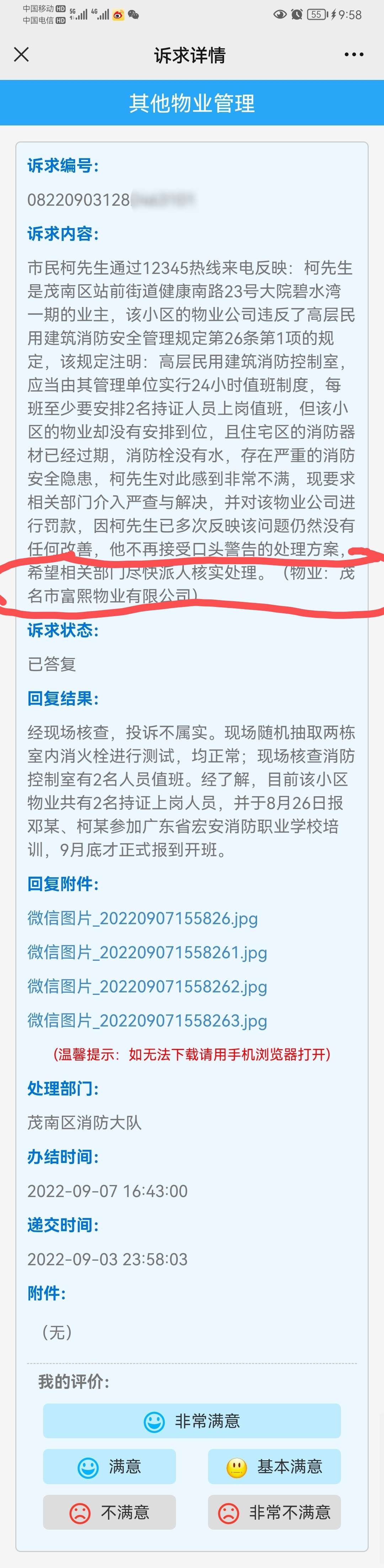Mark the reply as 非常不满意
This screenshot has height=1568, width=384.
pyautogui.click(x=274, y=1512)
